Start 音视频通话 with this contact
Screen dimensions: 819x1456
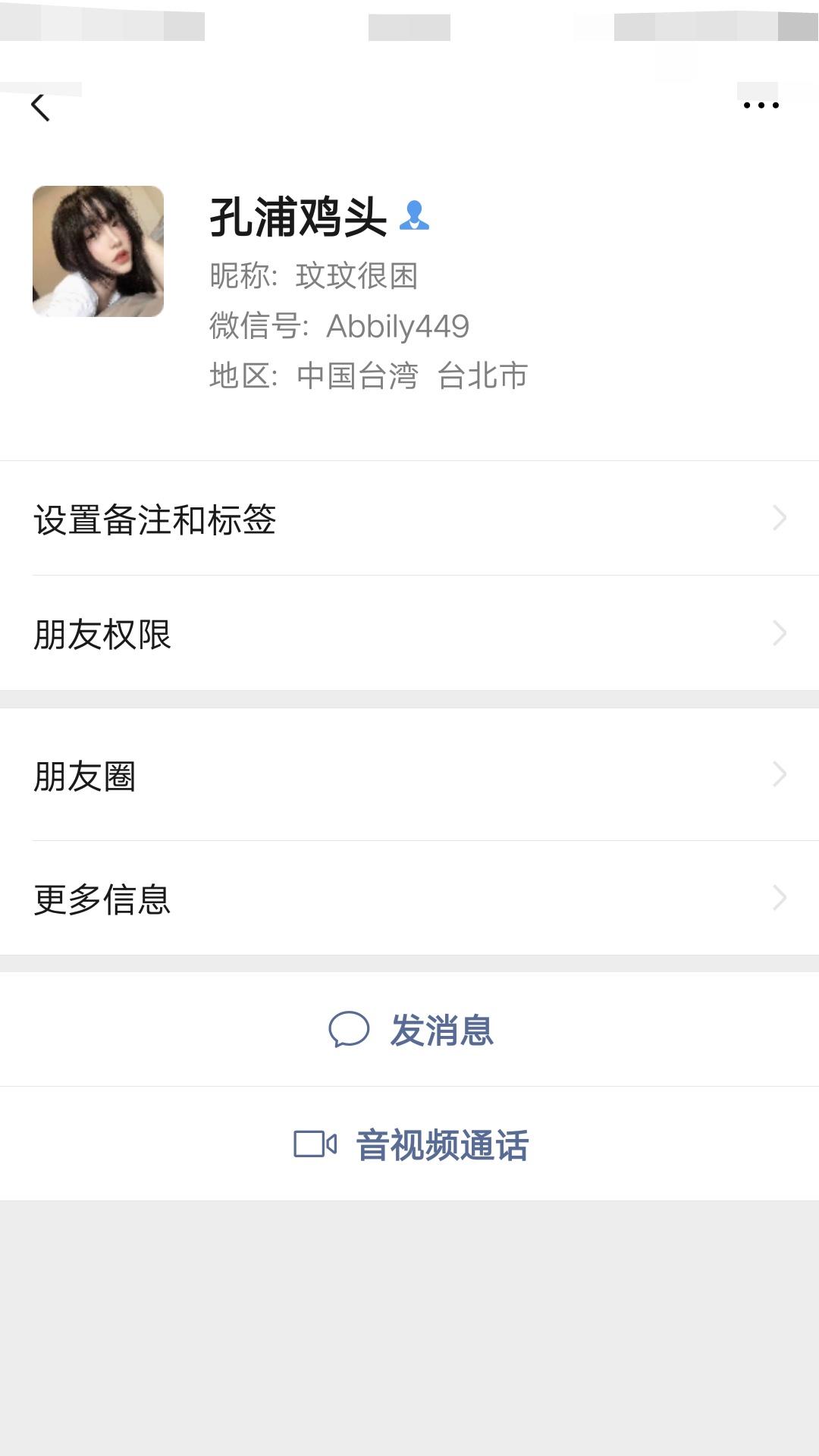(x=411, y=1144)
